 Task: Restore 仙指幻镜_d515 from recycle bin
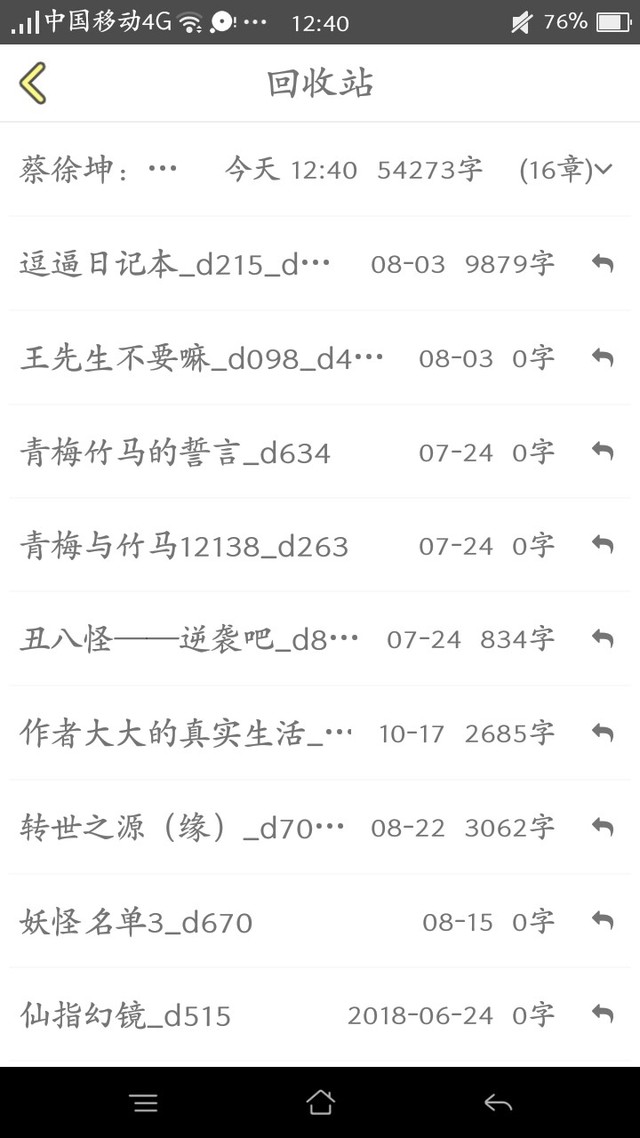(x=602, y=1015)
